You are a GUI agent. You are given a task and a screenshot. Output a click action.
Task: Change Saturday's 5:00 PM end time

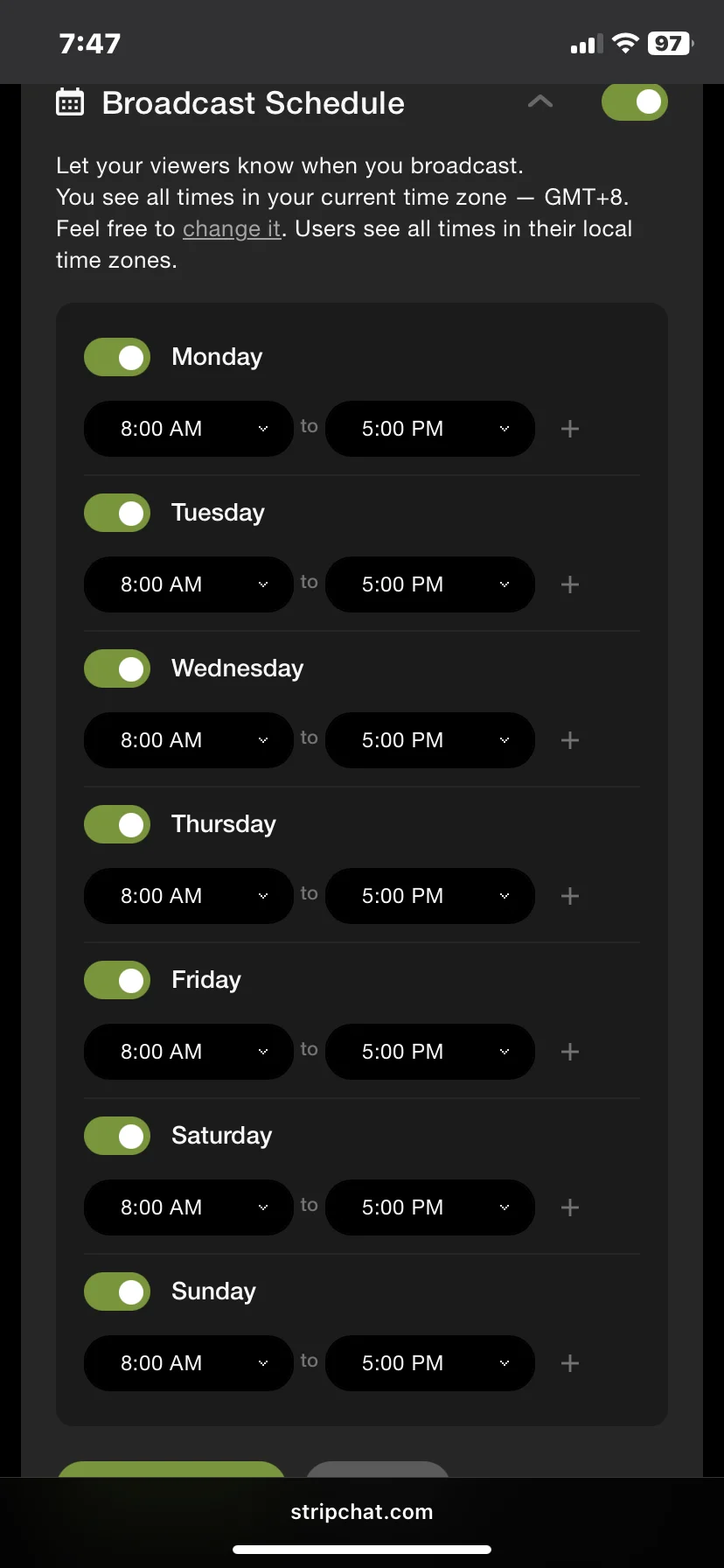[x=430, y=1207]
